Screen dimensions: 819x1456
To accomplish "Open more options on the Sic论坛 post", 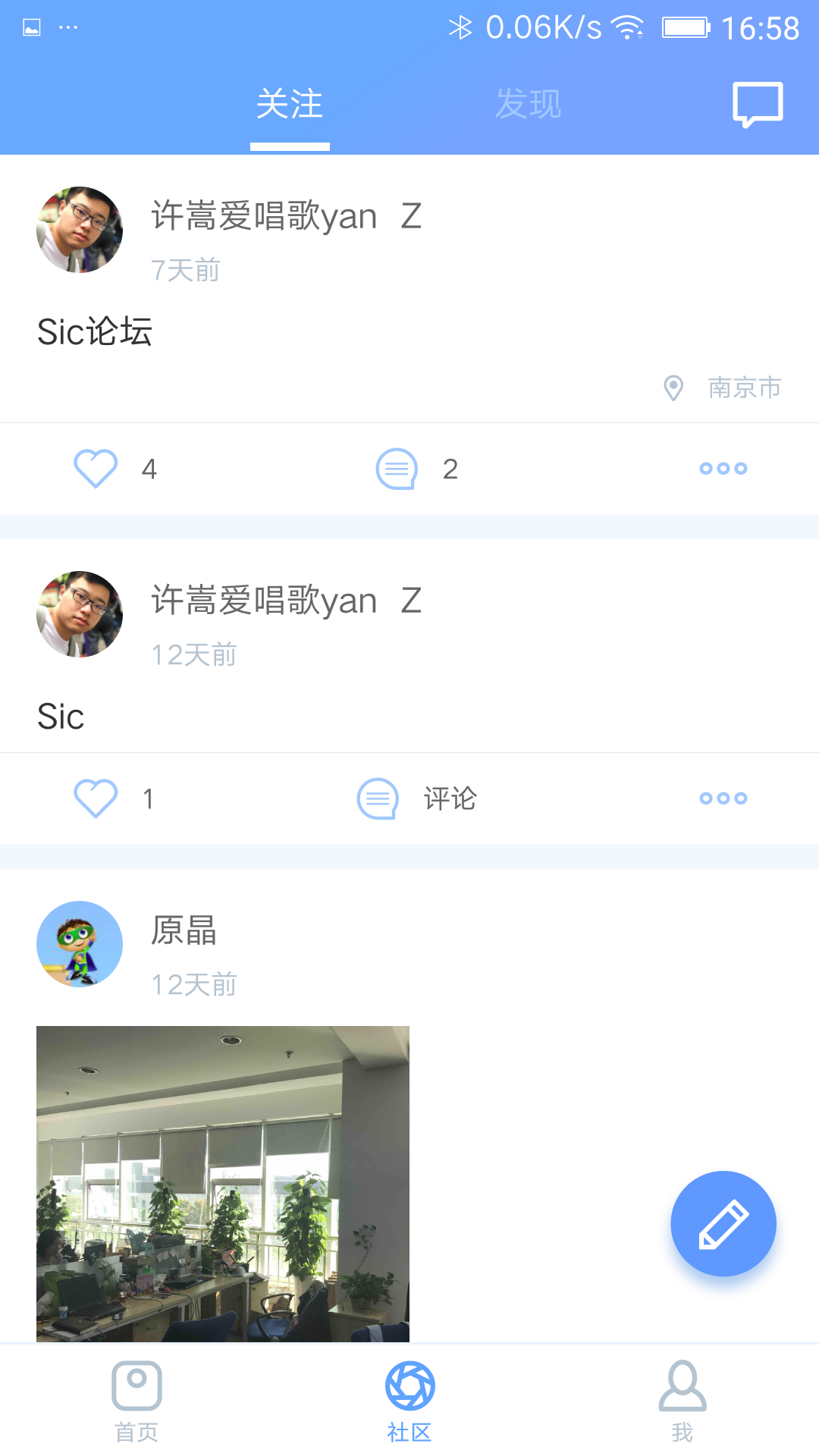I will point(723,468).
